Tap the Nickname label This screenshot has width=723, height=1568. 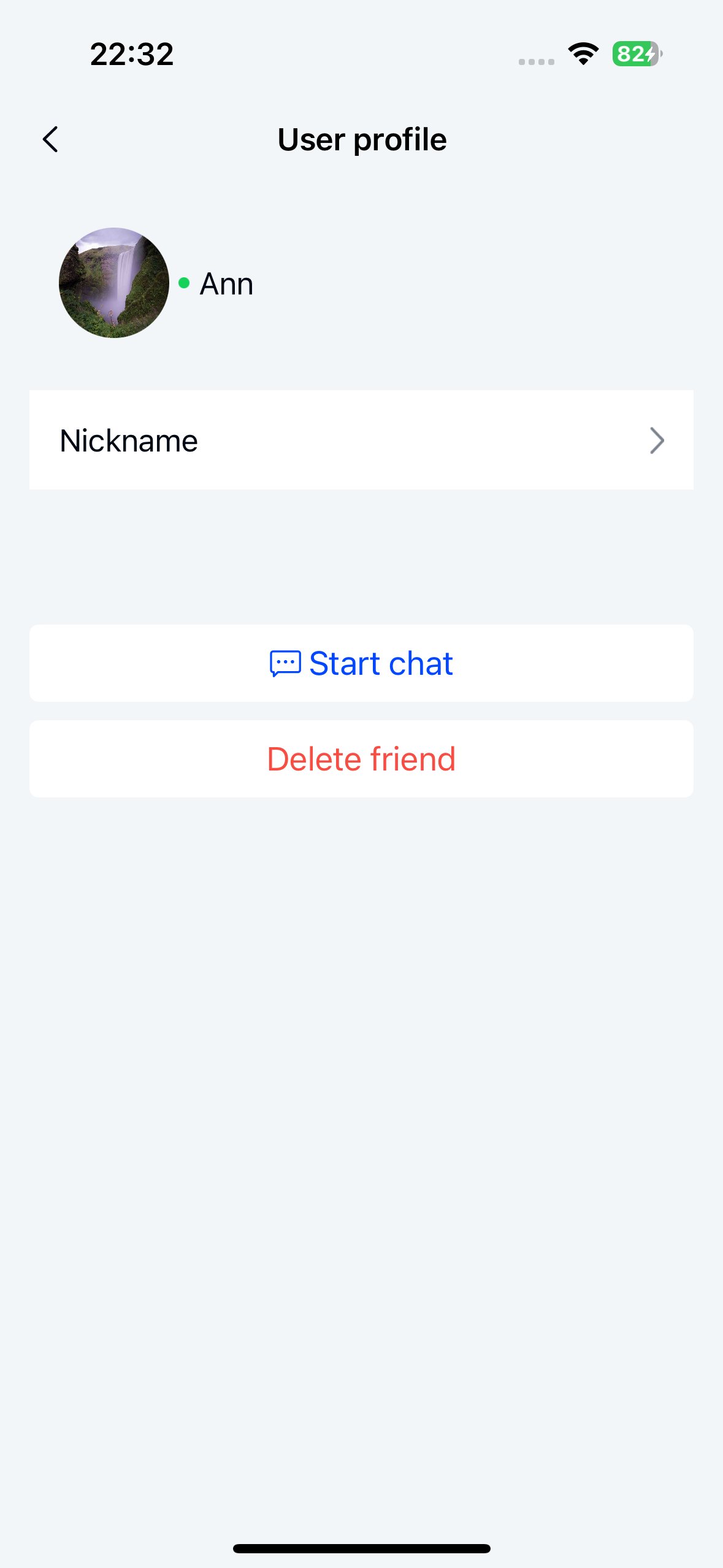(128, 440)
